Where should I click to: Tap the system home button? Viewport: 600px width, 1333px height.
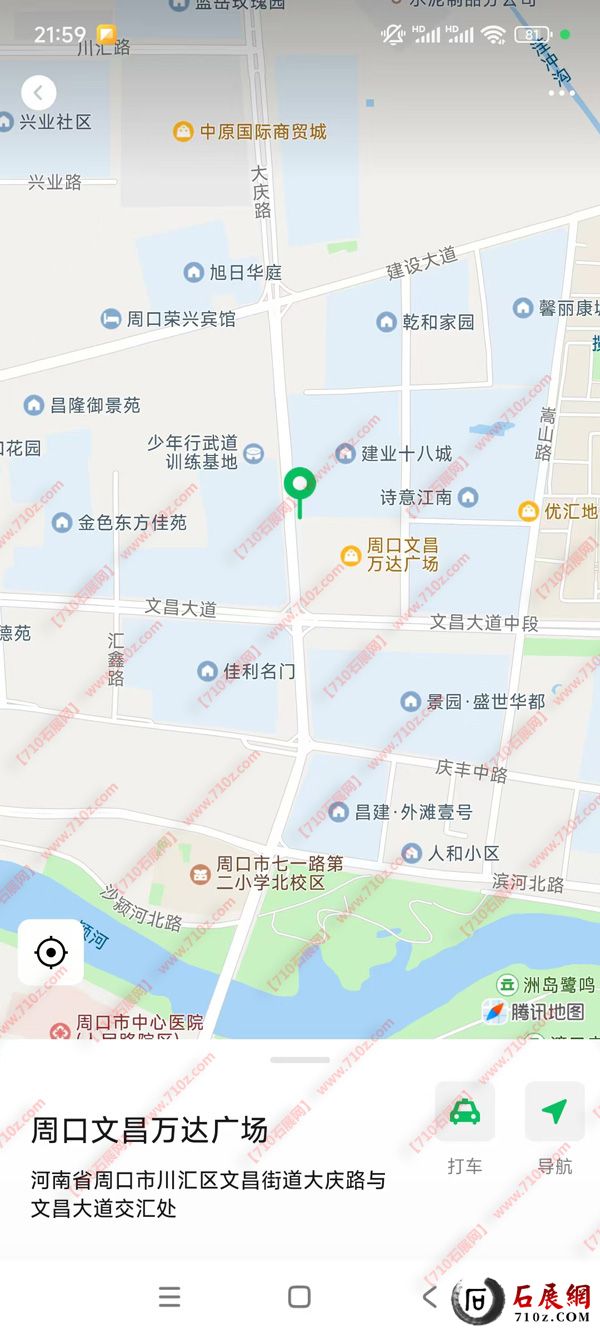[x=299, y=1297]
